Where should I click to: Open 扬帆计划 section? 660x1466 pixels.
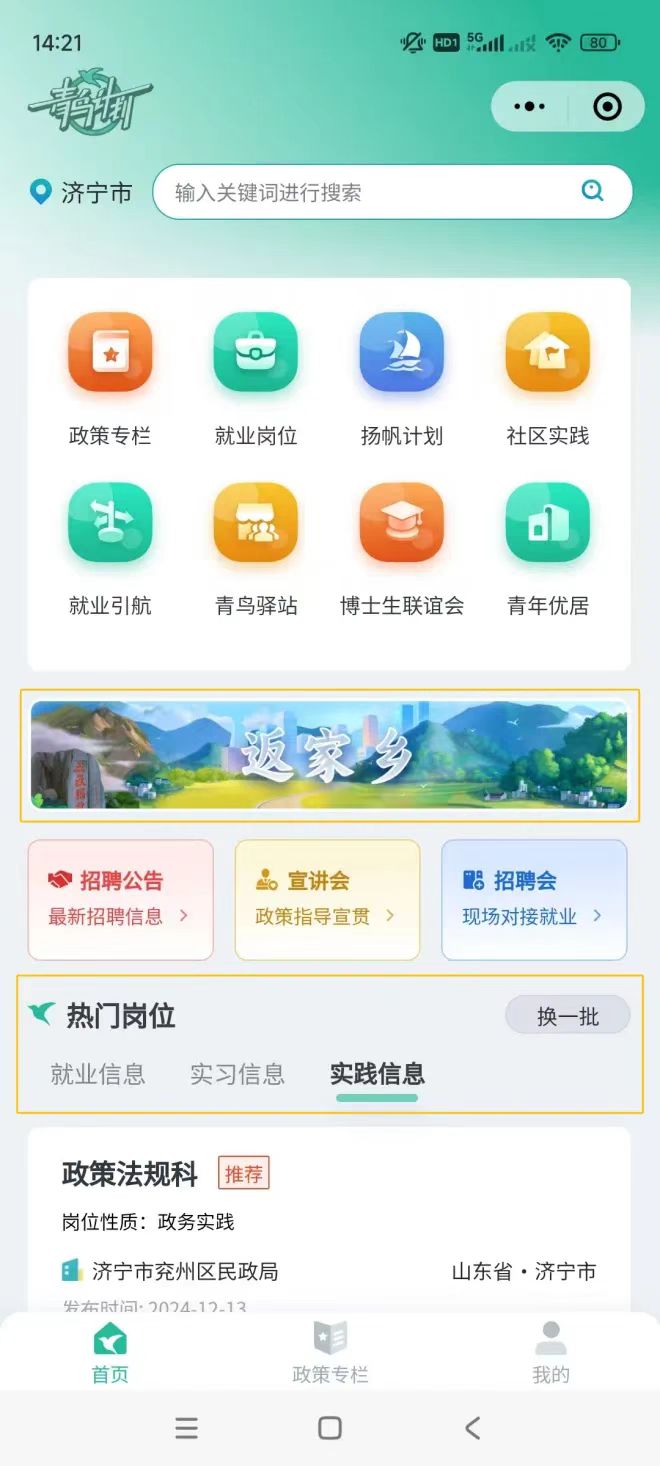(x=401, y=355)
